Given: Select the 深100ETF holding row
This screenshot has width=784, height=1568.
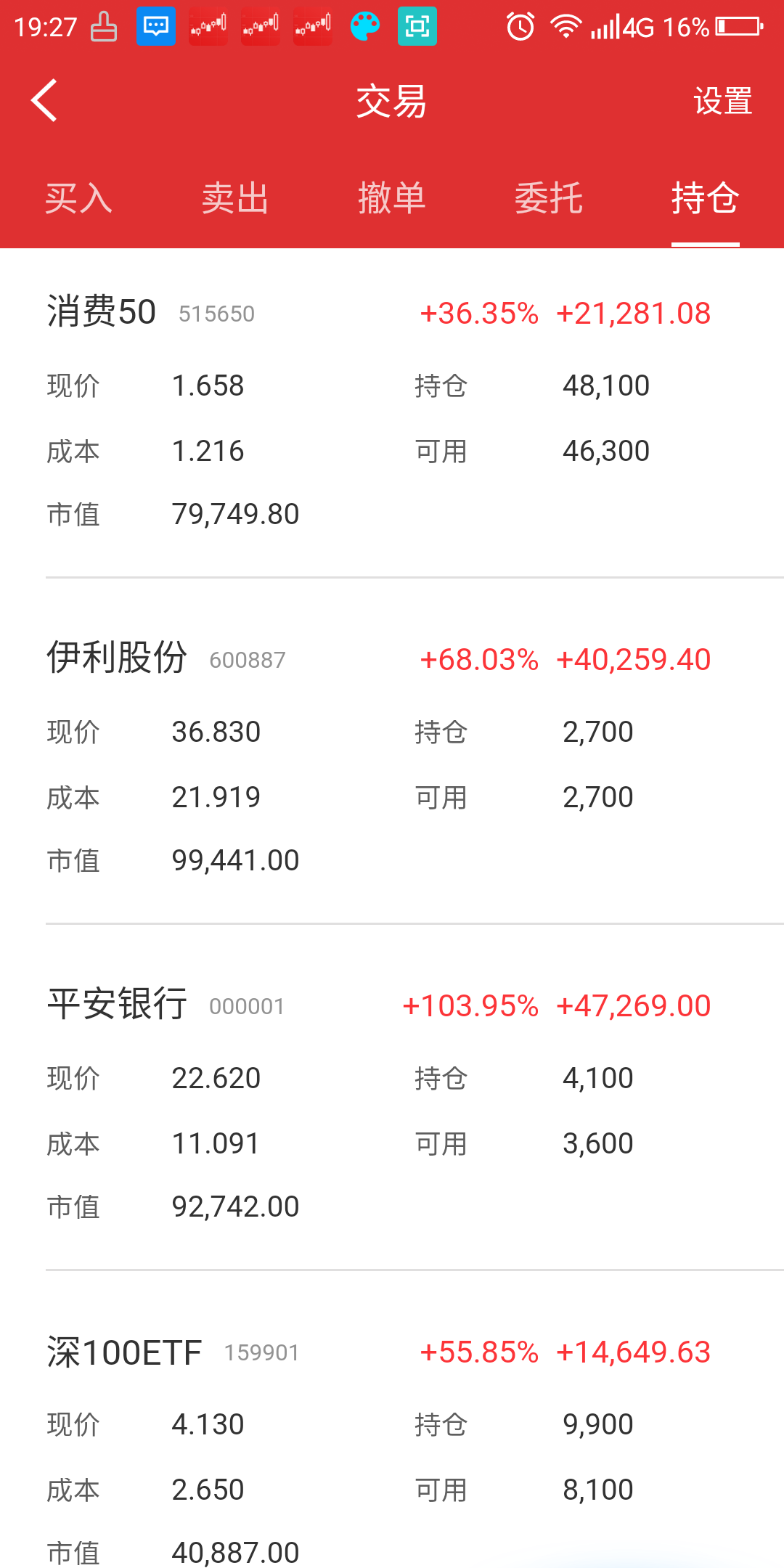Looking at the screenshot, I should pyautogui.click(x=392, y=1450).
